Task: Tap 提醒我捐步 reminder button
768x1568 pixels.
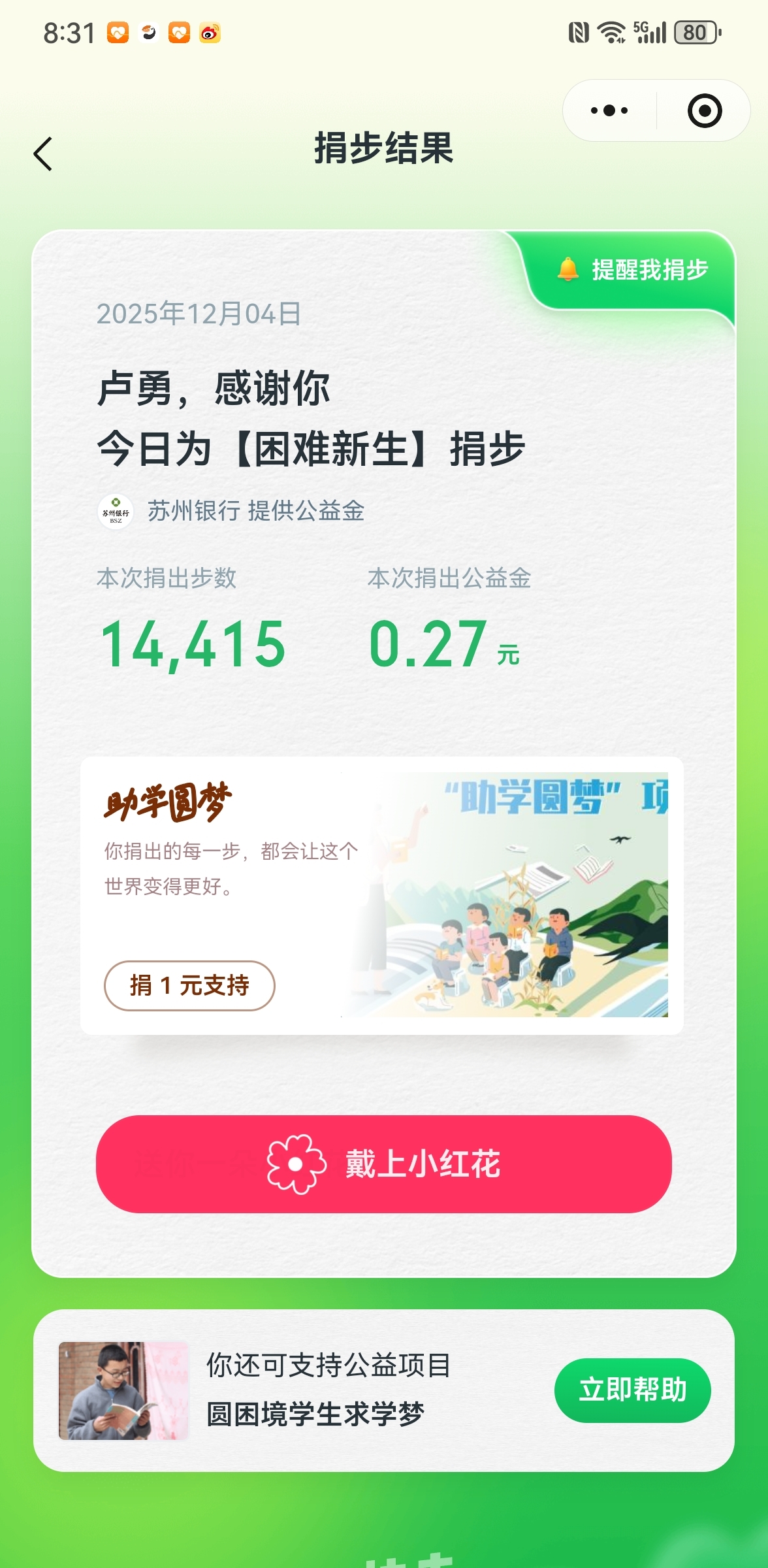Action: click(x=633, y=270)
